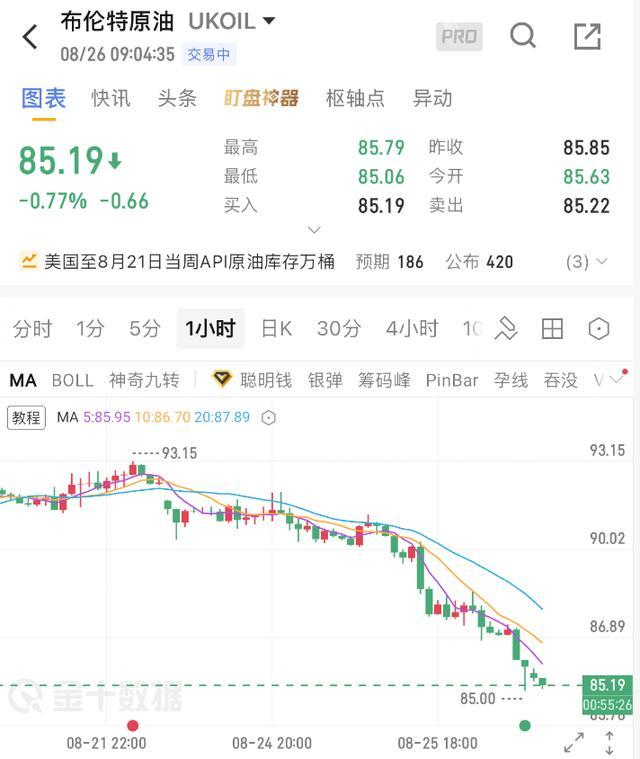Expand the chart to fullscreen
This screenshot has height=759, width=640.
point(574,743)
